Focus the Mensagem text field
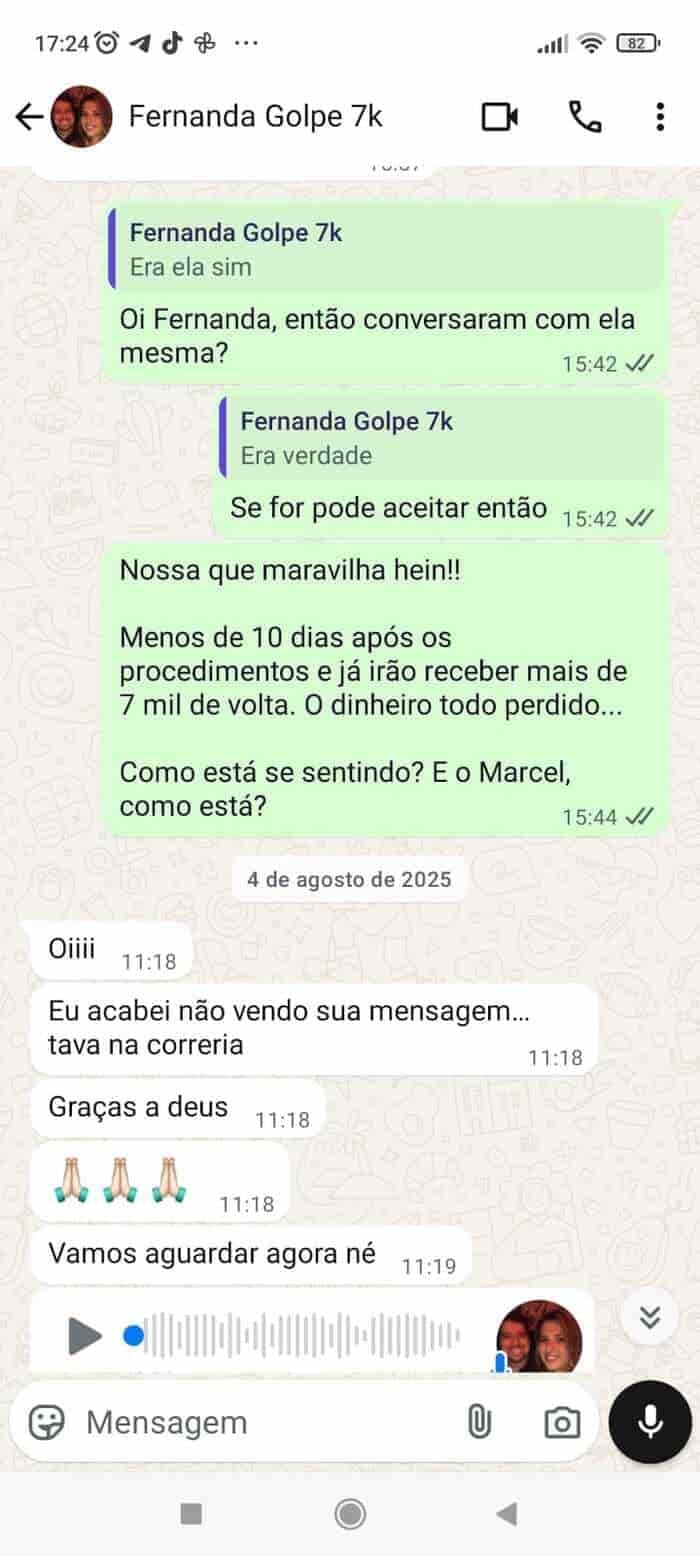This screenshot has width=700, height=1556. pos(260,1422)
